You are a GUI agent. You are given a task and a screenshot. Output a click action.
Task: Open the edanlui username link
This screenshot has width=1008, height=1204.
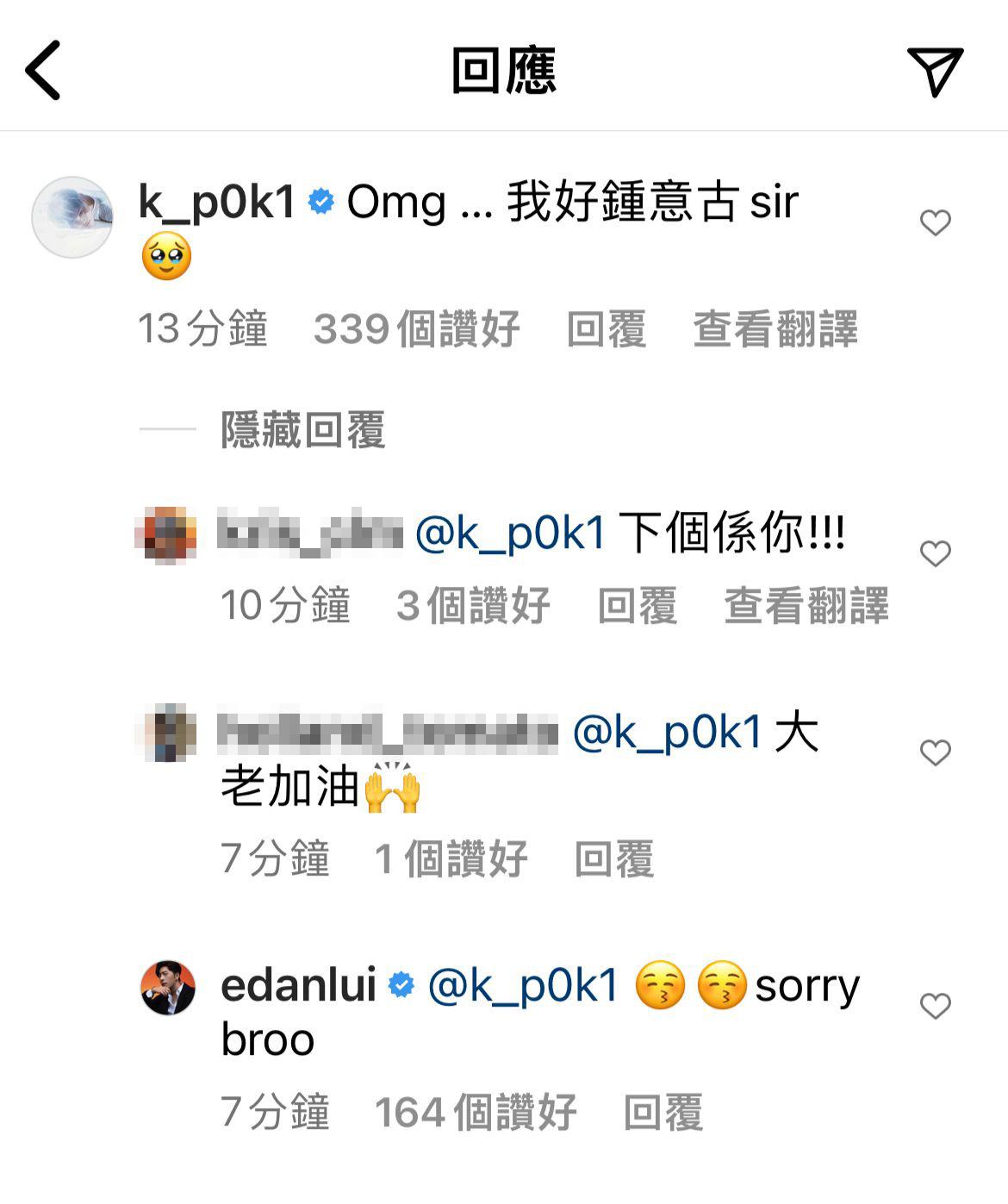[x=298, y=985]
